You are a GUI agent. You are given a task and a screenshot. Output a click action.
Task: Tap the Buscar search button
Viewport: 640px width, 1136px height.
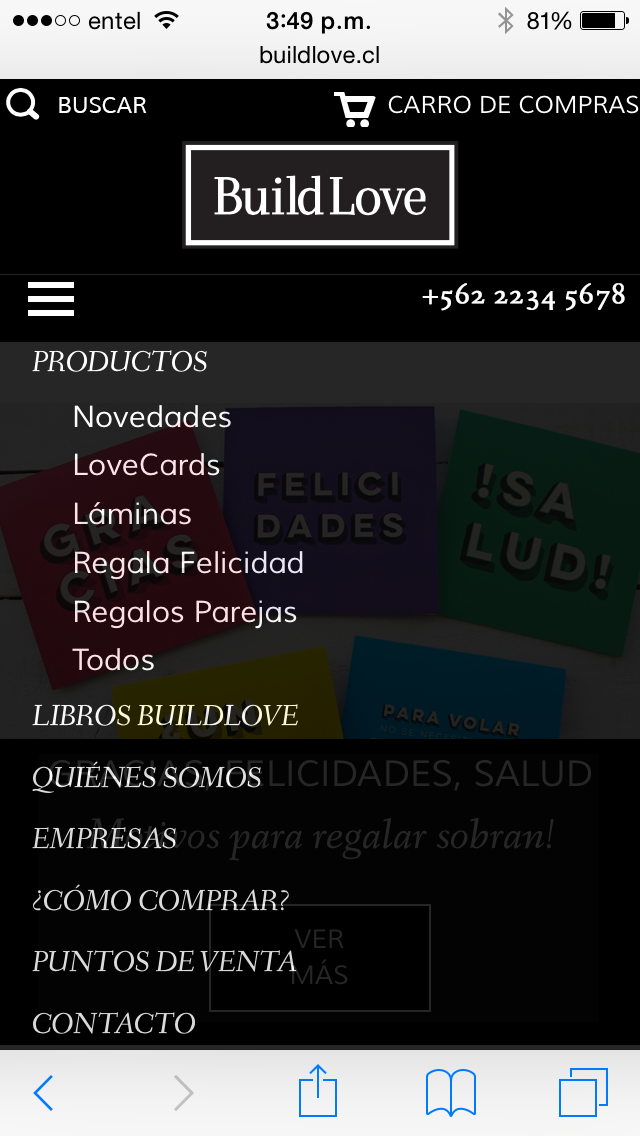[x=77, y=105]
